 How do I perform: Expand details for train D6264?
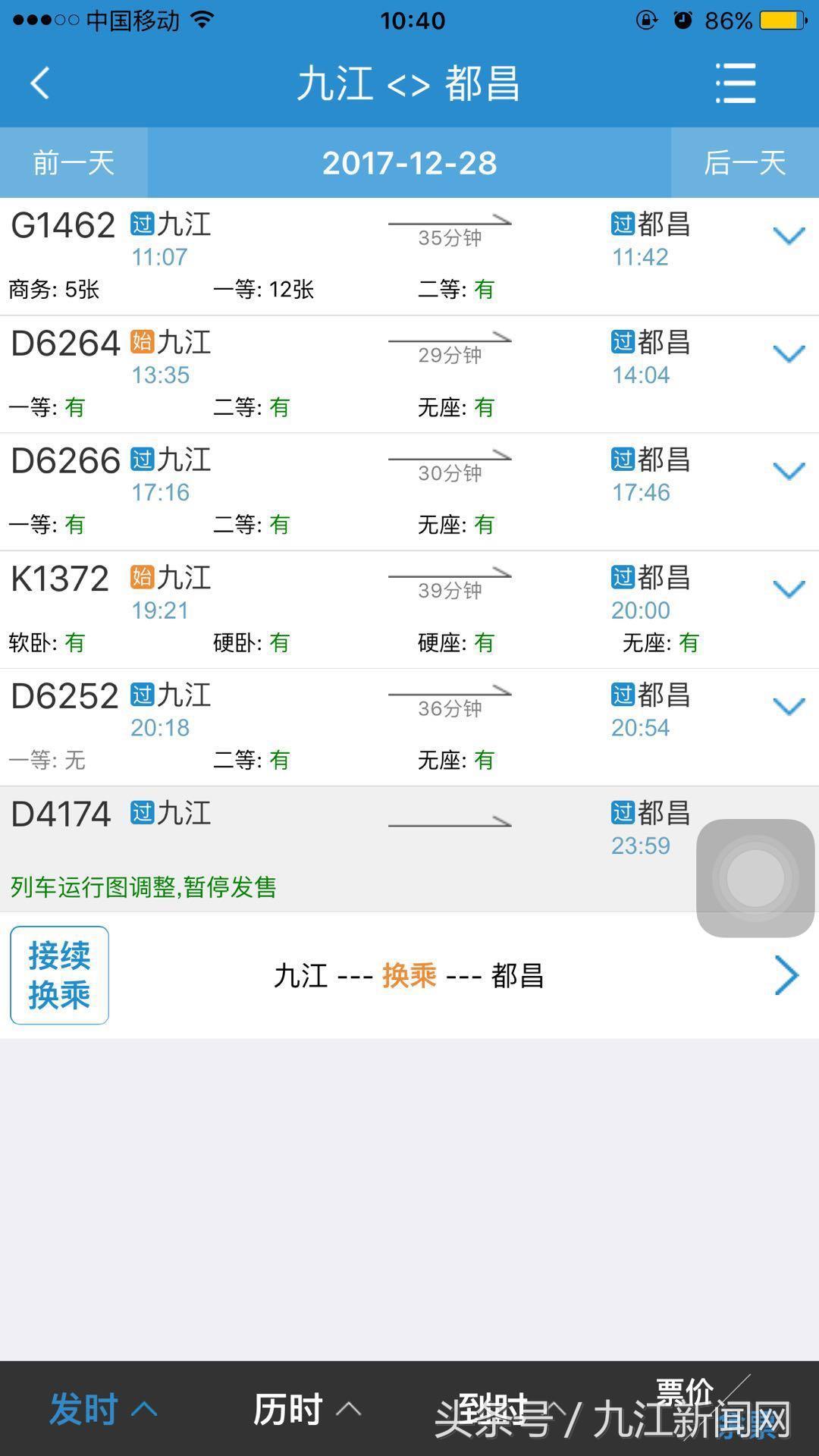coord(789,353)
